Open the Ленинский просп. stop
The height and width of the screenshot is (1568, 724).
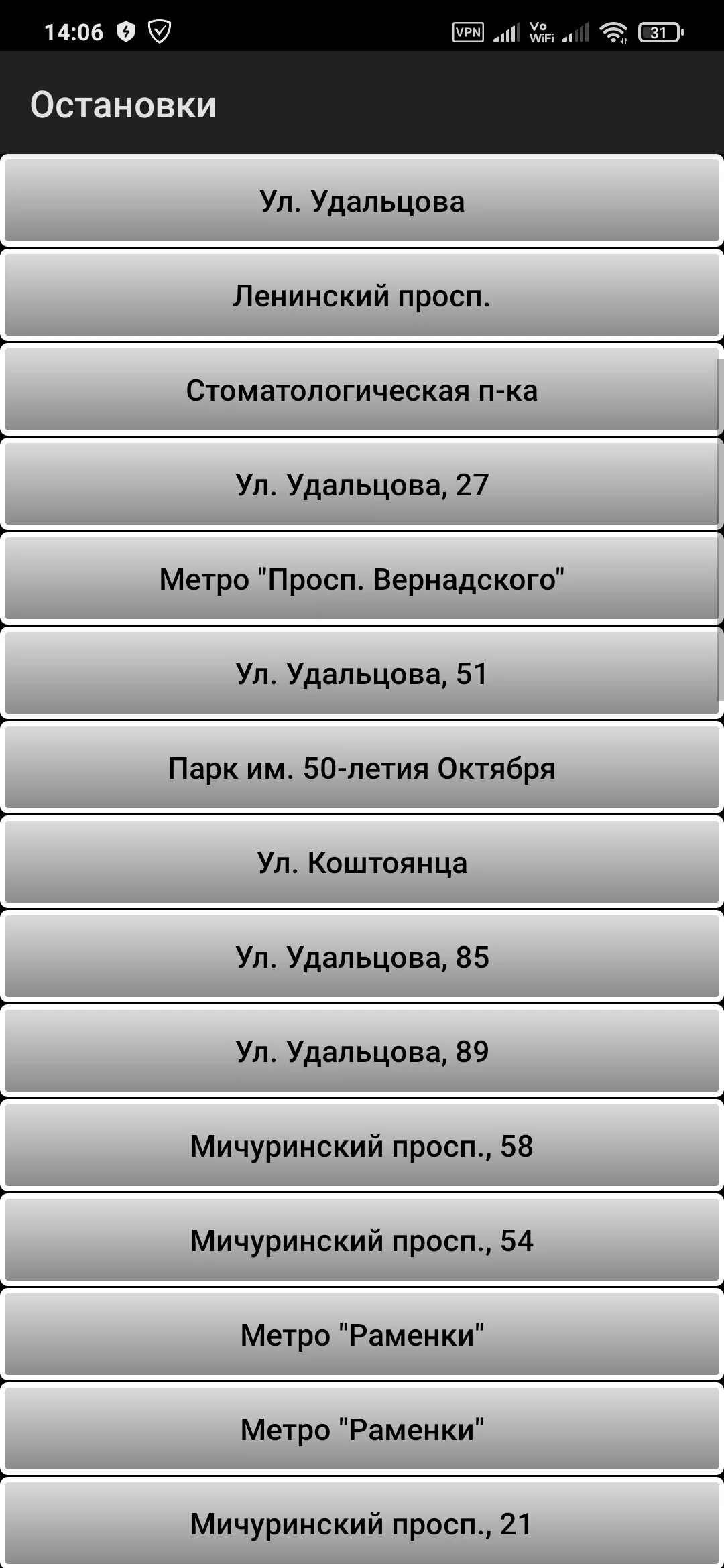(362, 296)
